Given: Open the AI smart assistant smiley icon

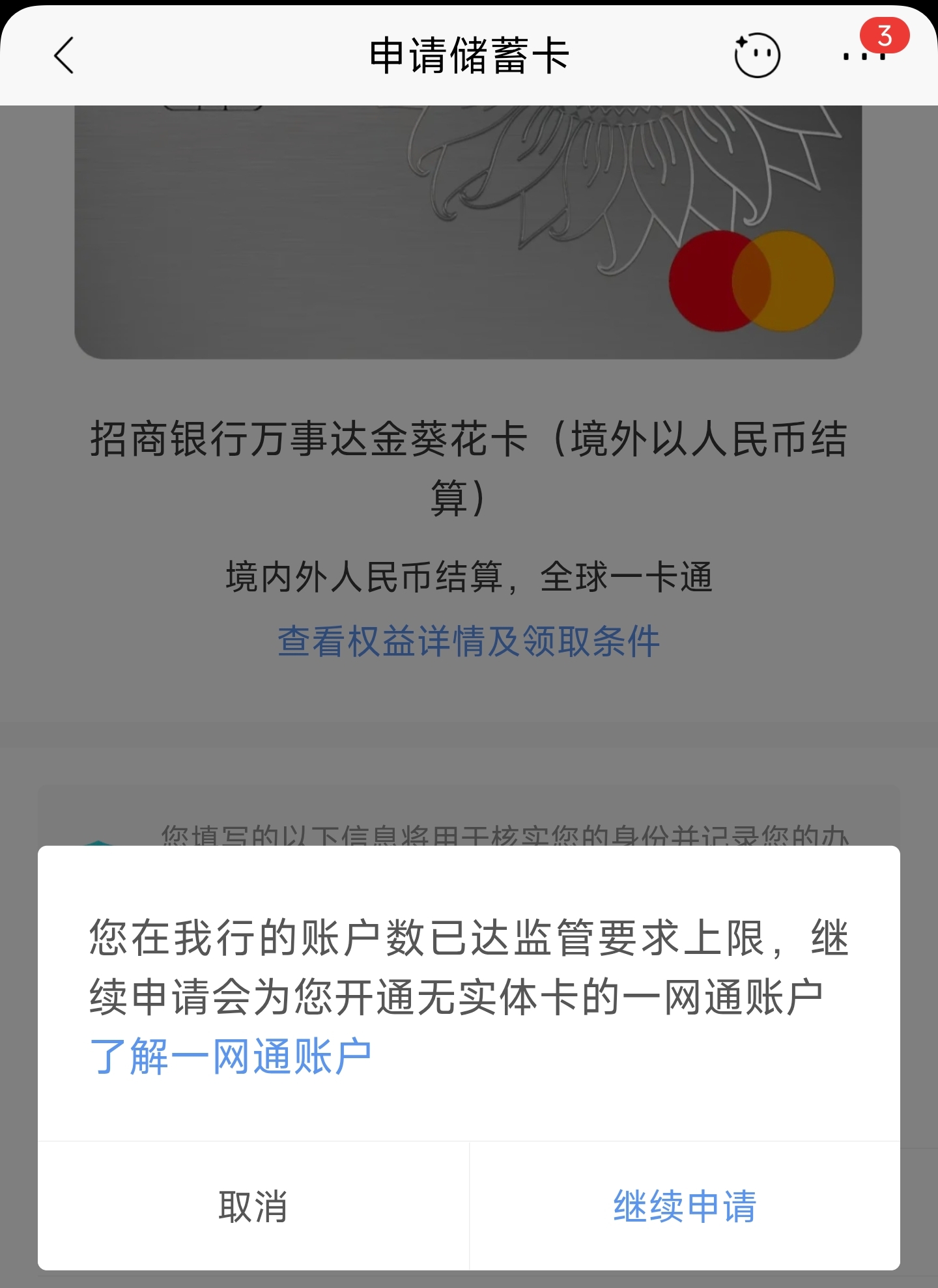Looking at the screenshot, I should pos(756,55).
